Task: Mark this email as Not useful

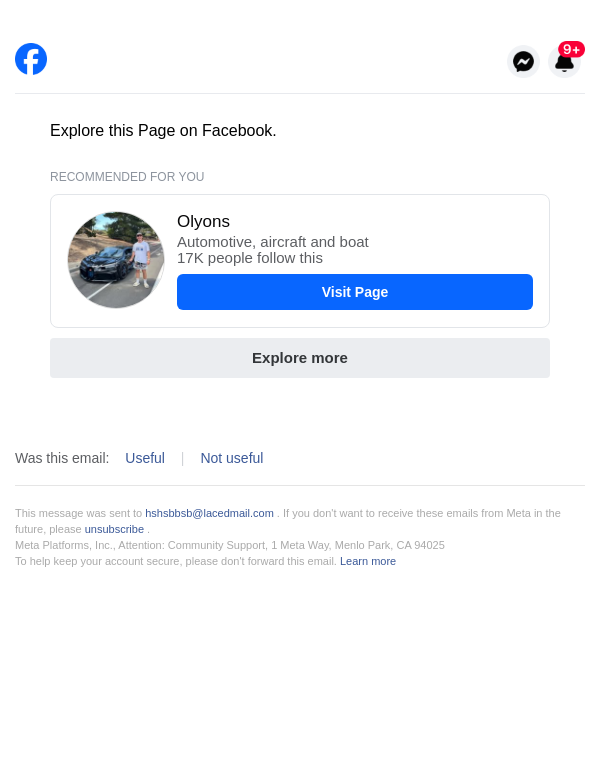Action: coord(232,458)
